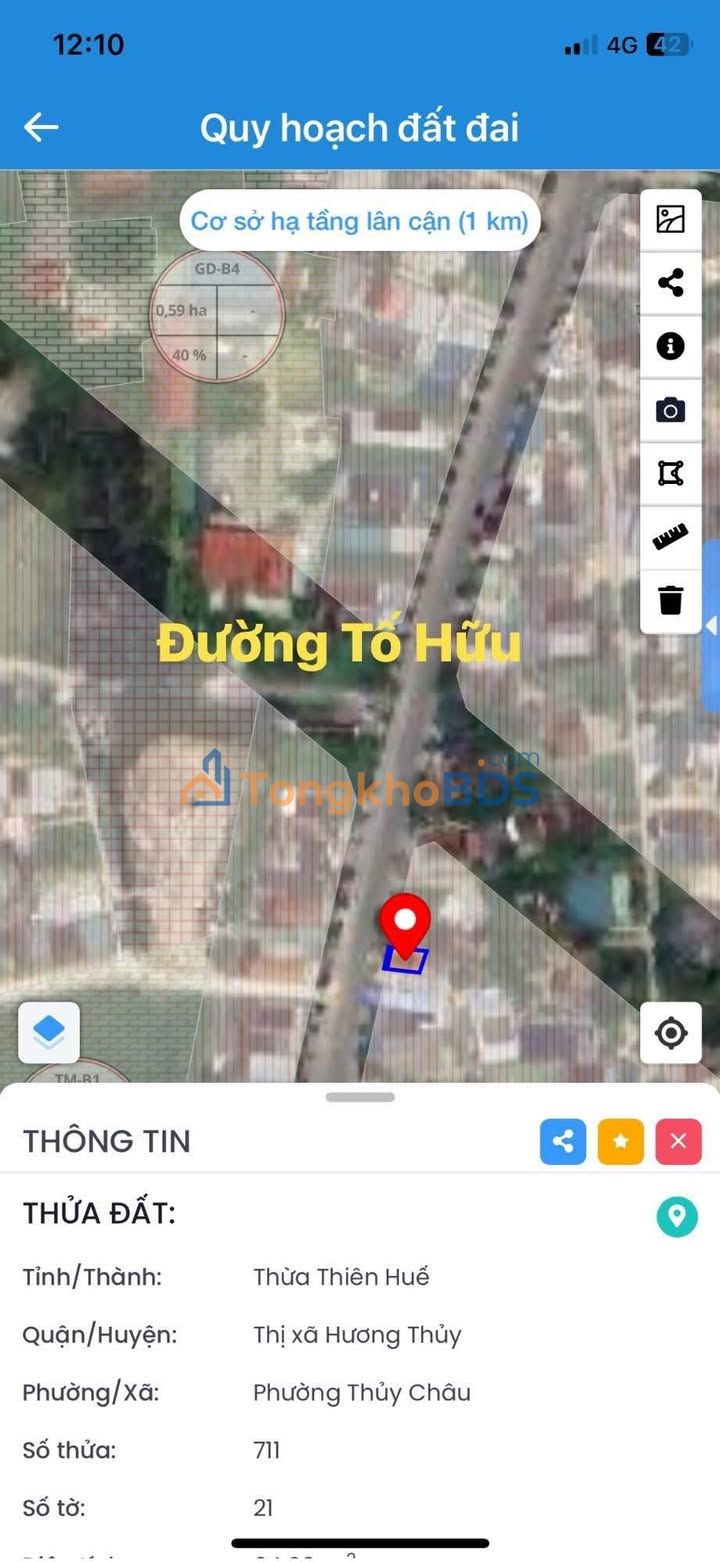
Task: Save parcel to favorites with star button
Action: tap(621, 1141)
